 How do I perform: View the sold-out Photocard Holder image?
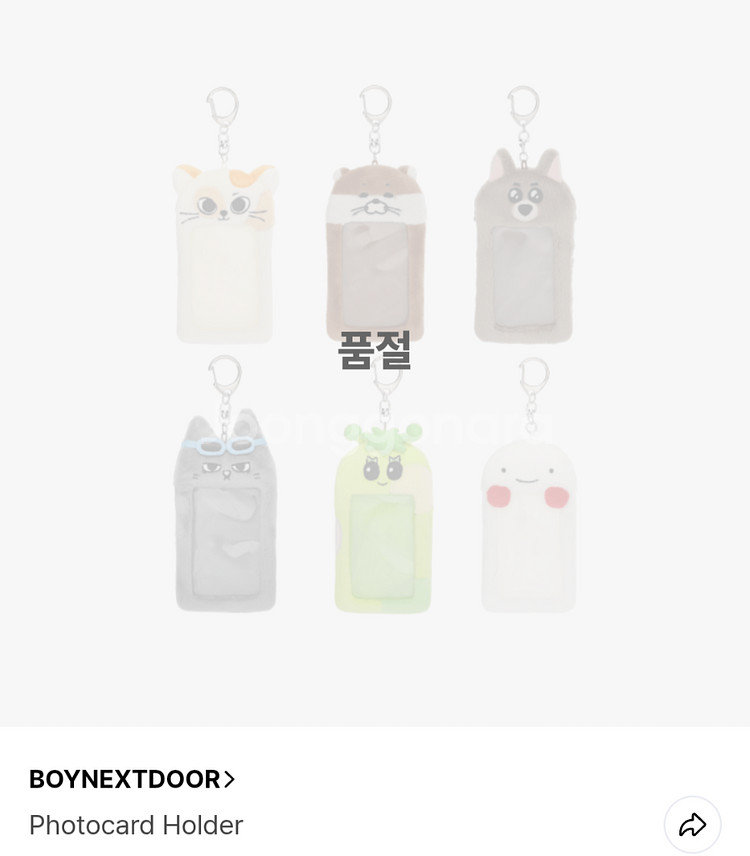coord(375,362)
